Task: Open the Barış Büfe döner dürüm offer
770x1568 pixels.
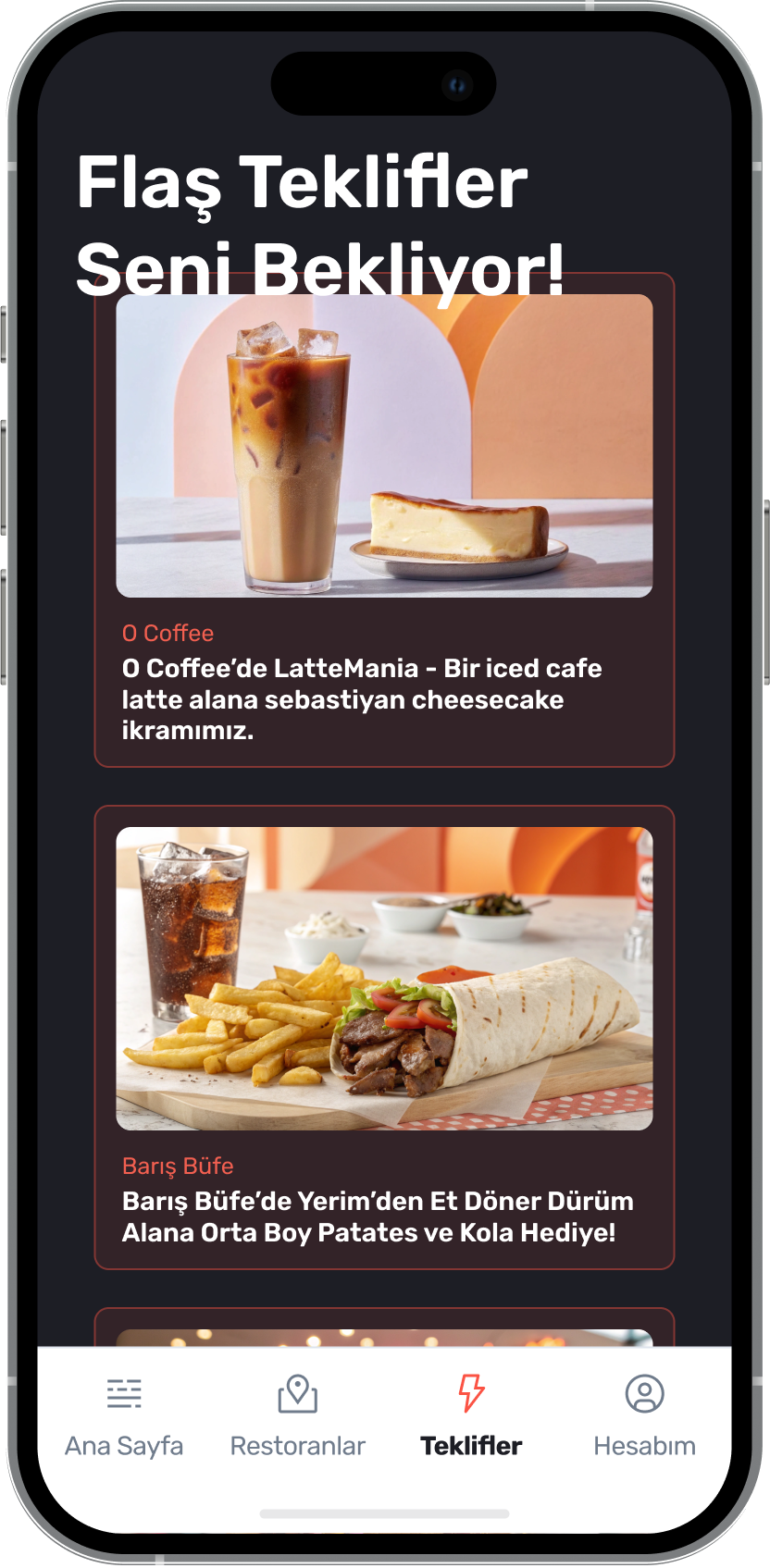Action: 384,1036
